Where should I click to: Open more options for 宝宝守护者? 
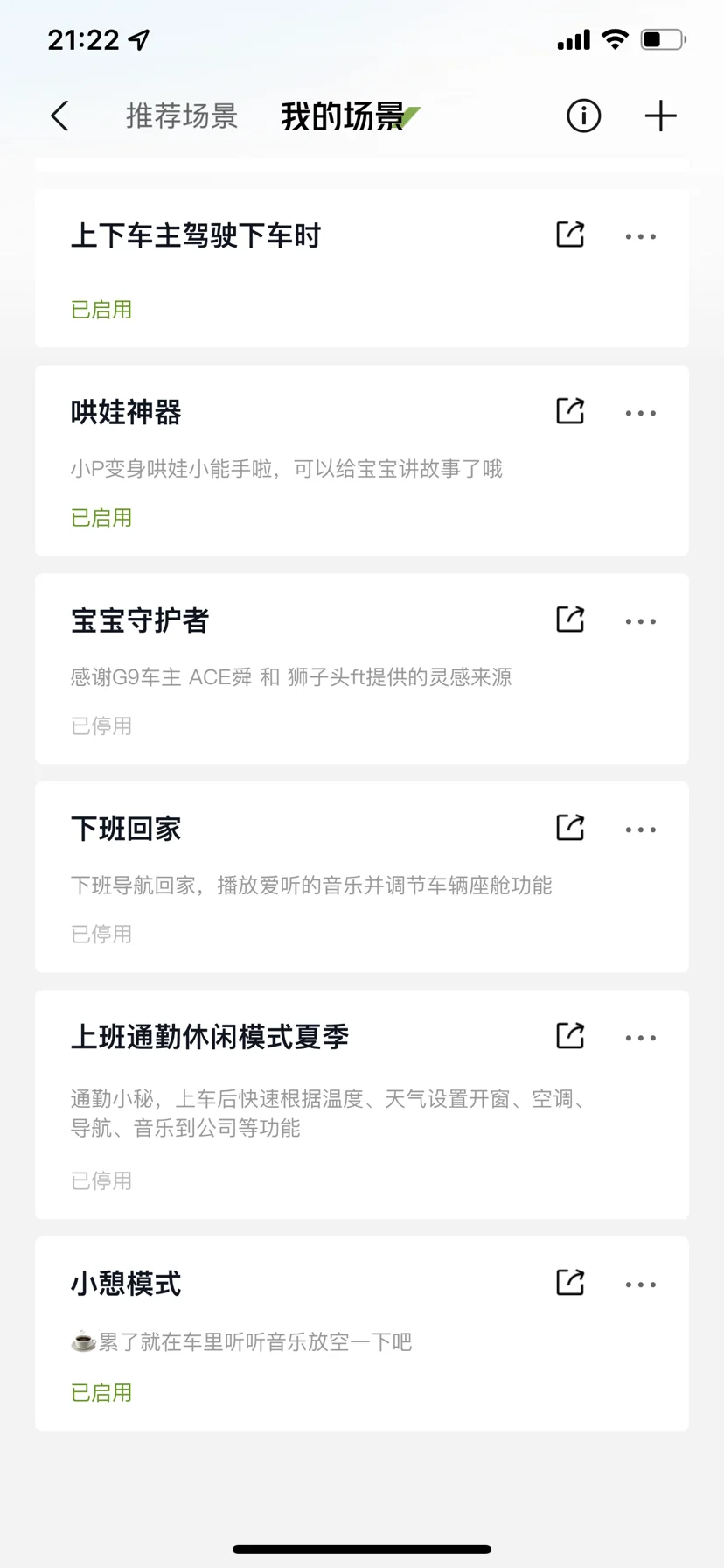pos(641,621)
